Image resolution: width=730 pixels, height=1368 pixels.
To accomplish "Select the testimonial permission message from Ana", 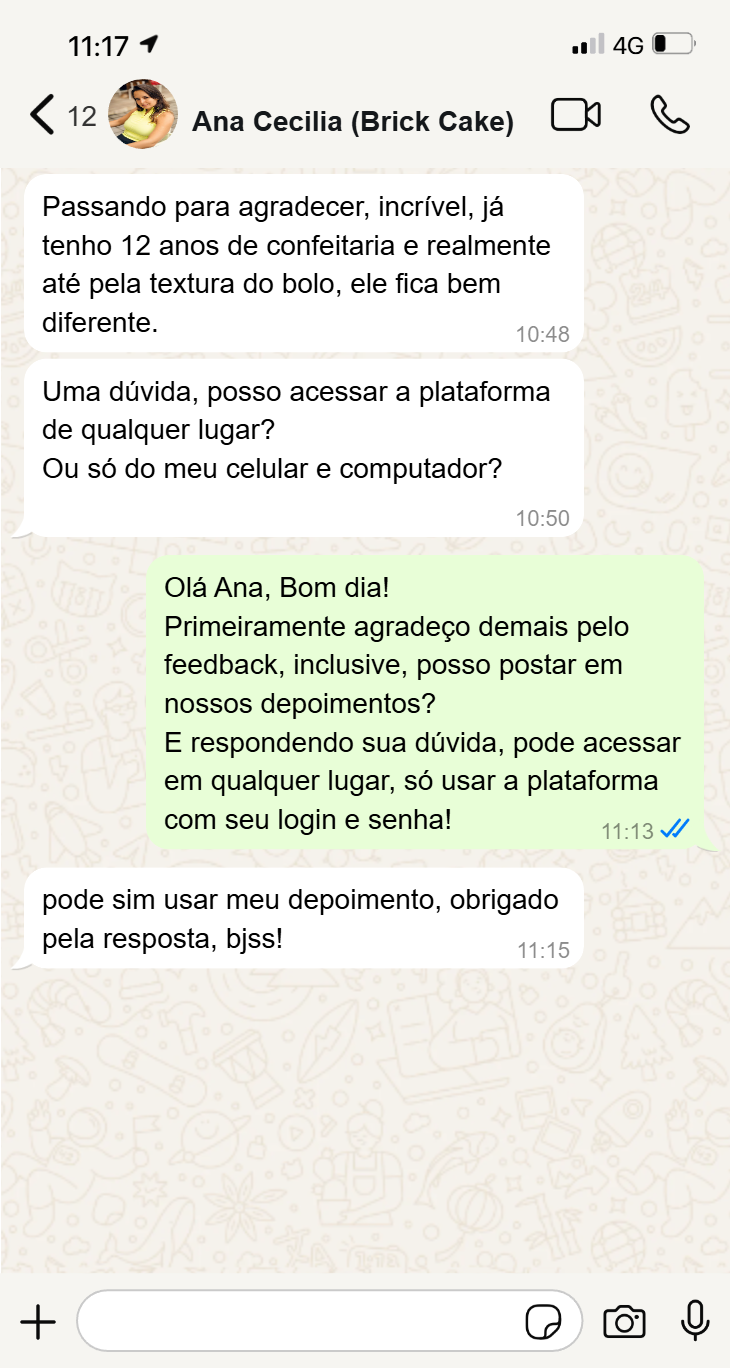I will (x=300, y=918).
